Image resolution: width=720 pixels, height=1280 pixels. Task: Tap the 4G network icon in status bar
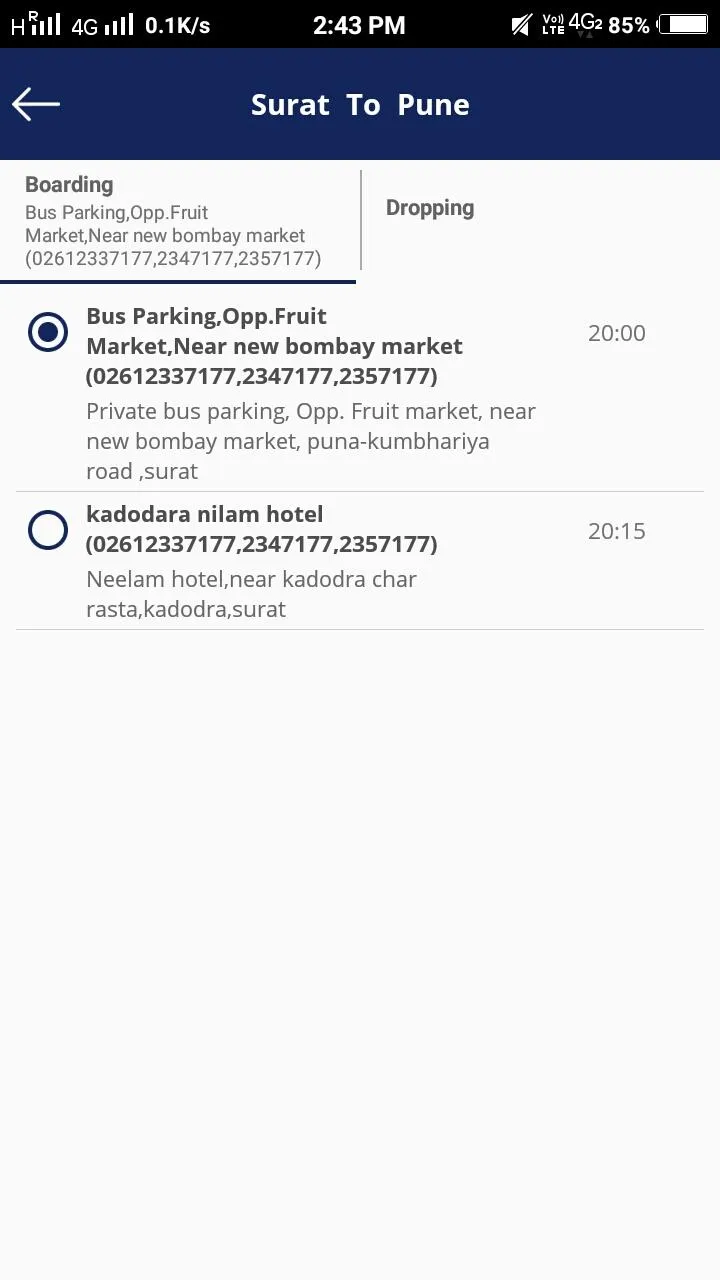85,24
